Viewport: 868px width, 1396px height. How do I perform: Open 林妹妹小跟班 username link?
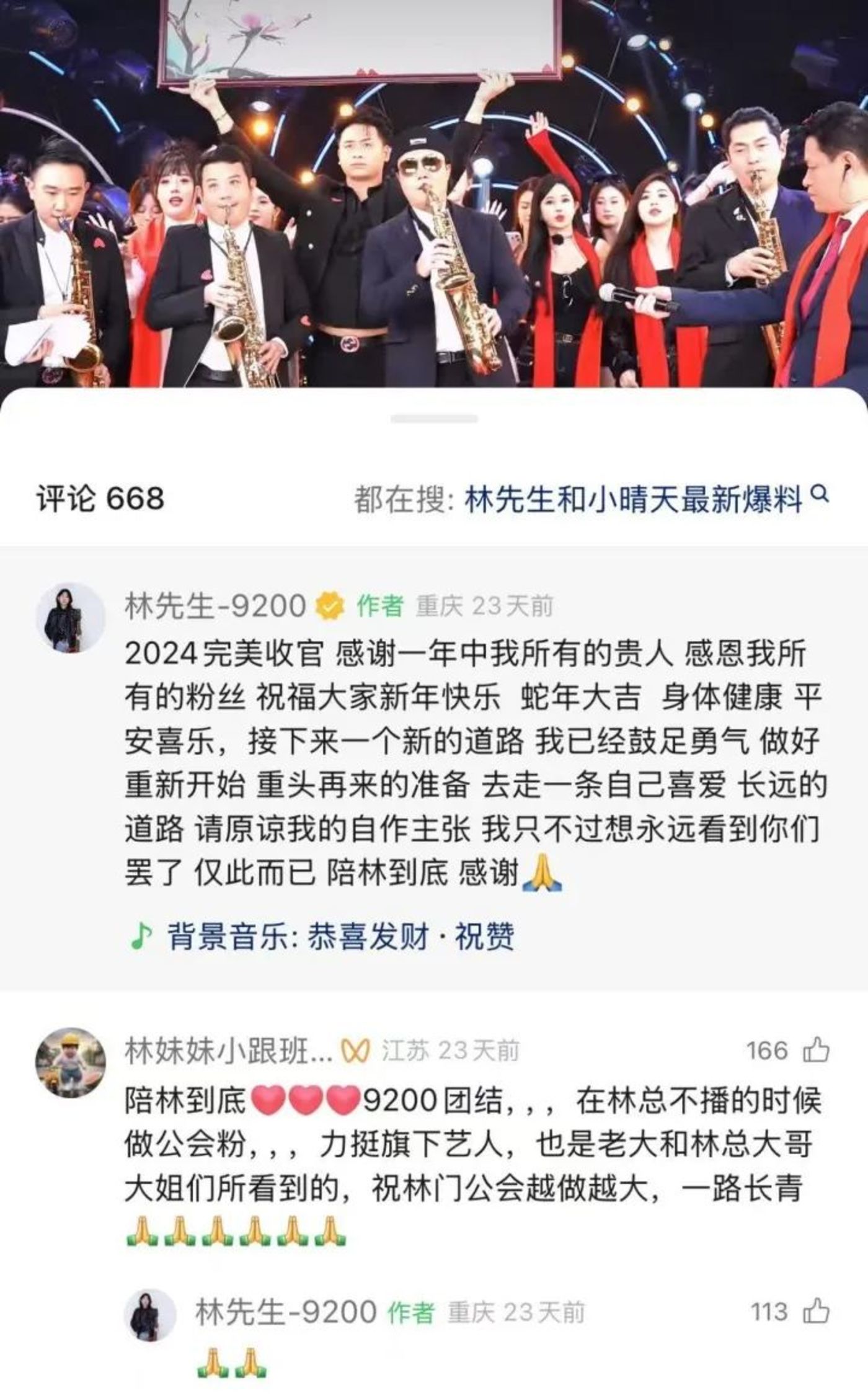point(228,1051)
